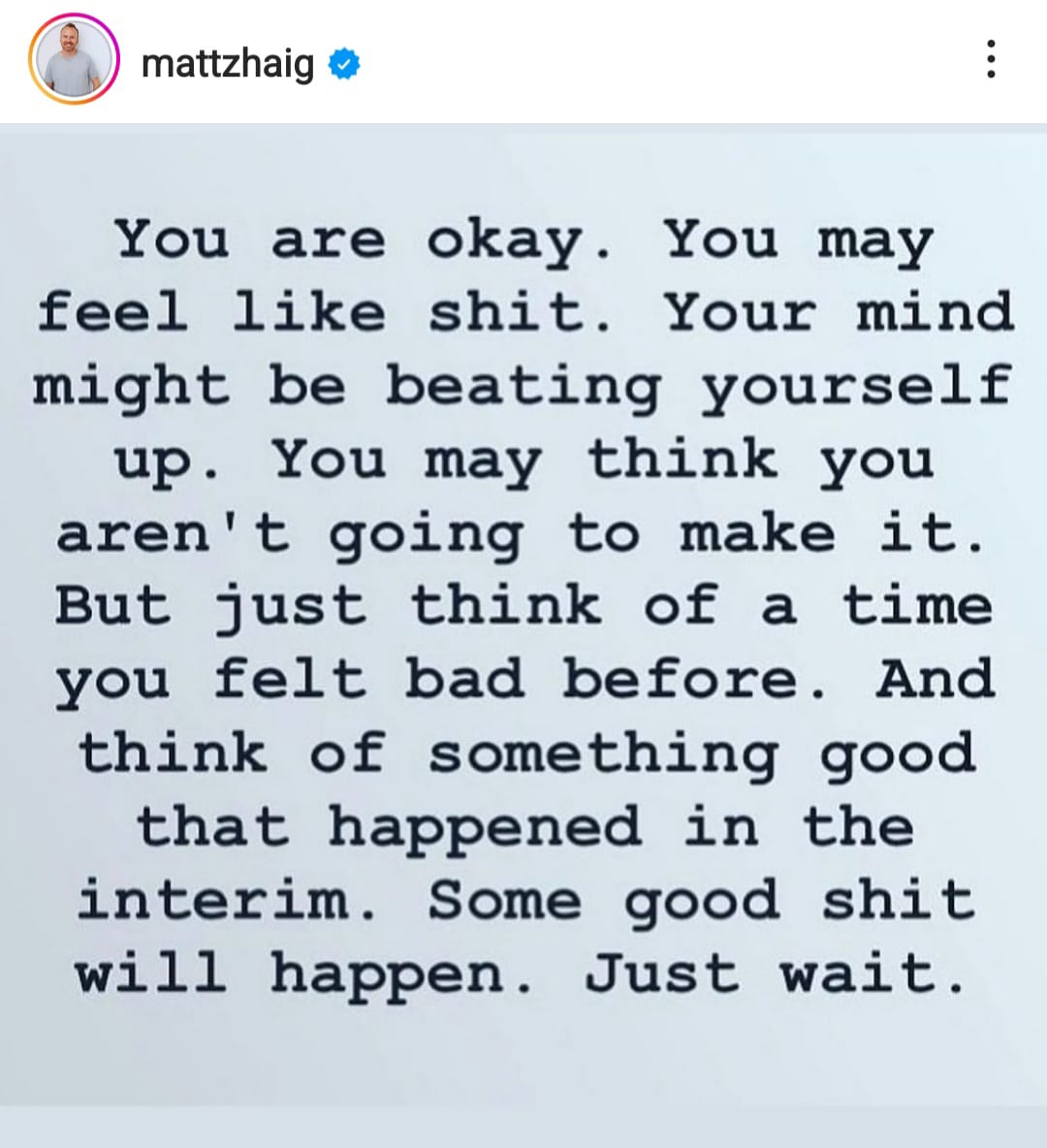The width and height of the screenshot is (1047, 1148).
Task: Tap the quote post image
Action: click(x=523, y=611)
